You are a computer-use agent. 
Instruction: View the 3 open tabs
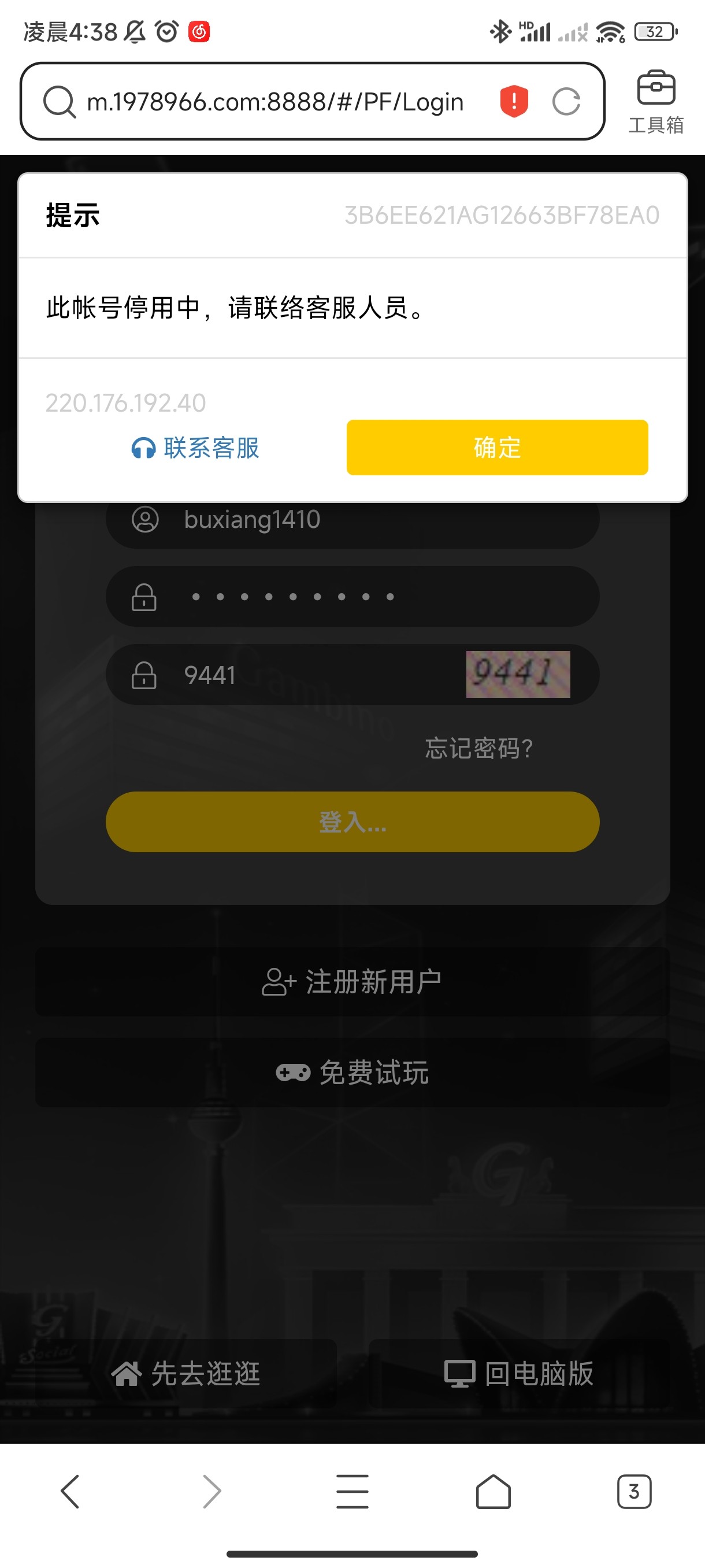click(x=634, y=1491)
